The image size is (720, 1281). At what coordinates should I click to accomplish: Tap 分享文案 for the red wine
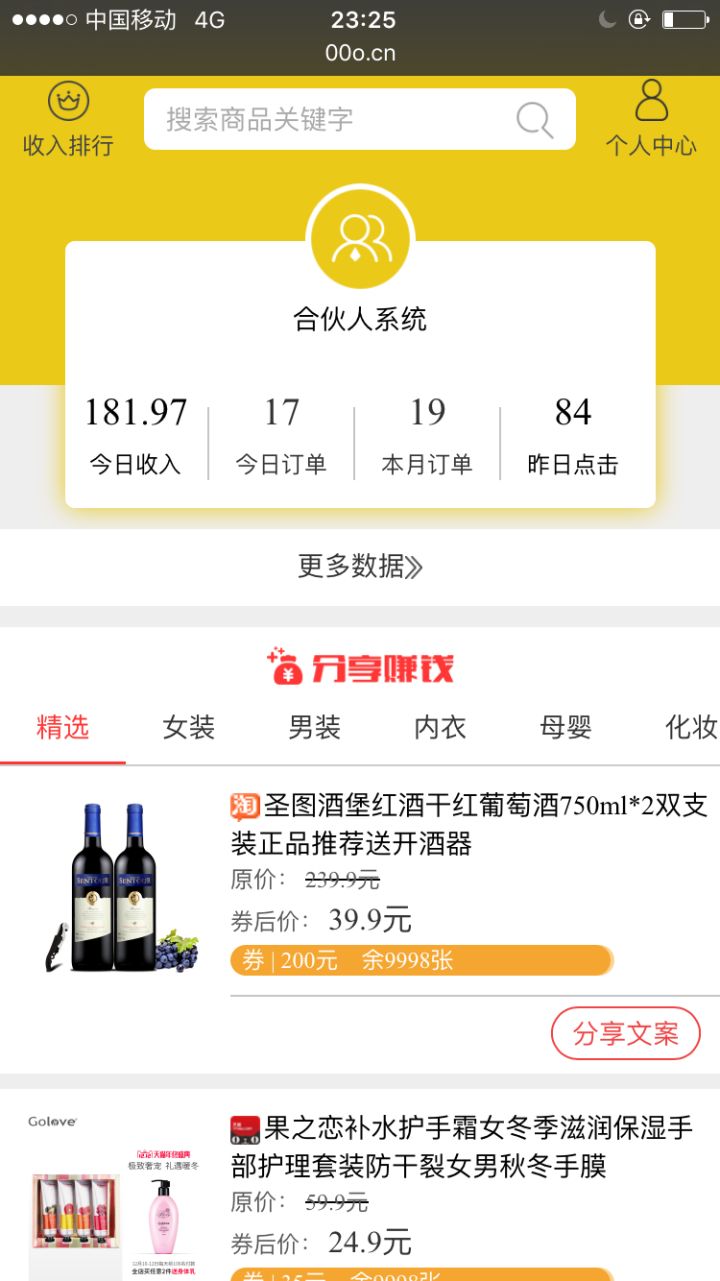coord(626,1033)
